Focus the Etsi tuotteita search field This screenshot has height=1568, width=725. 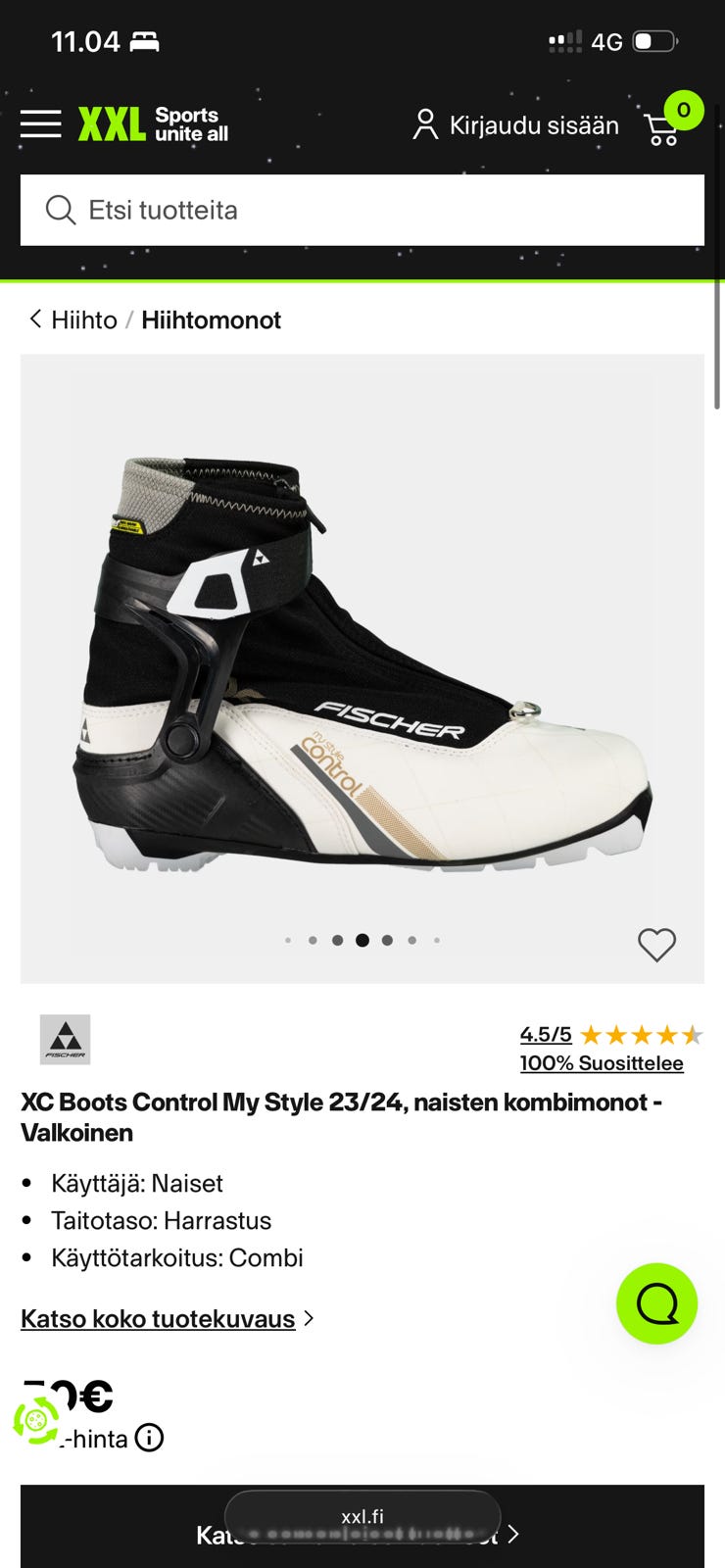pyautogui.click(x=362, y=210)
